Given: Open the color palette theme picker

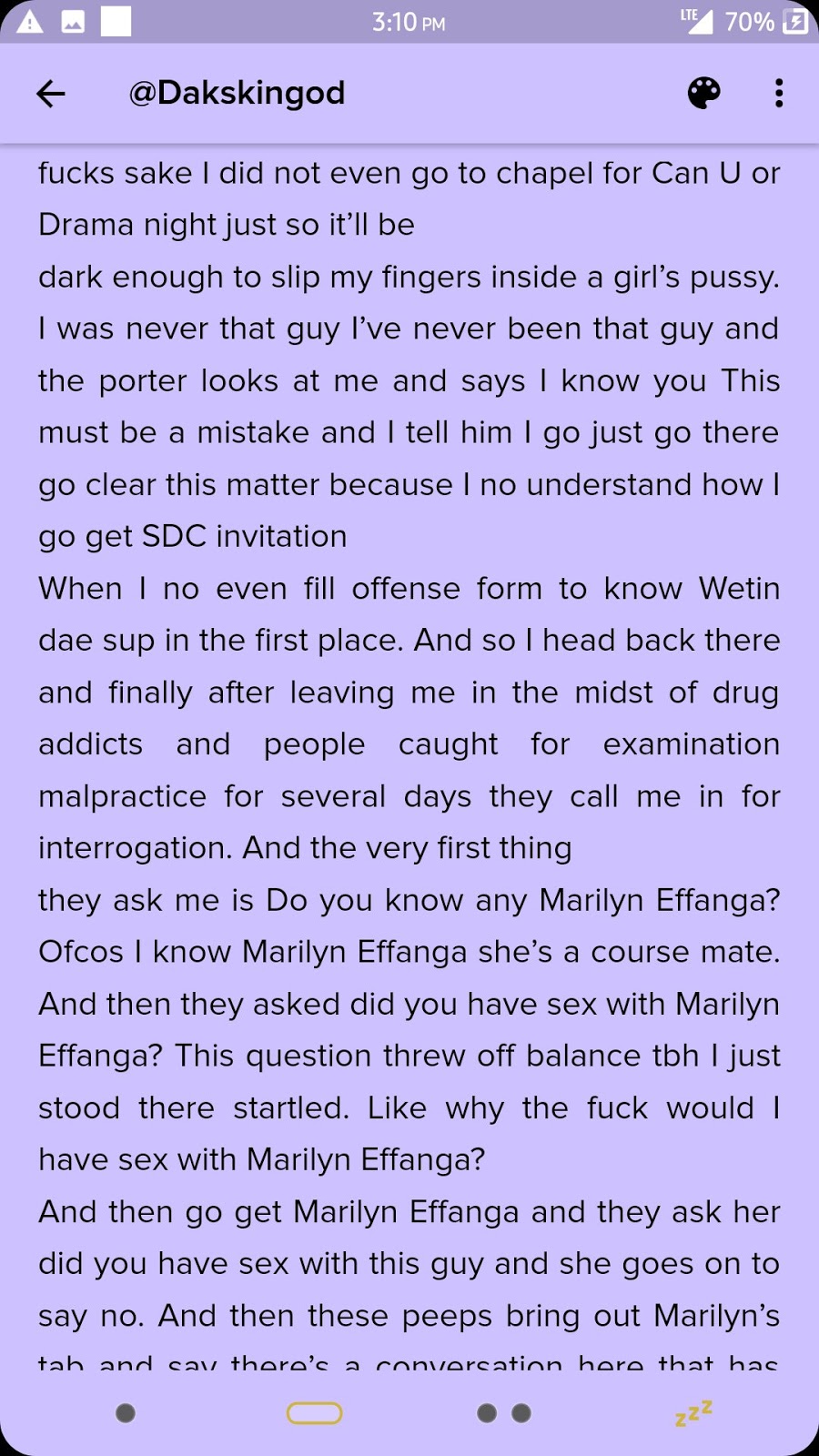Looking at the screenshot, I should [703, 93].
